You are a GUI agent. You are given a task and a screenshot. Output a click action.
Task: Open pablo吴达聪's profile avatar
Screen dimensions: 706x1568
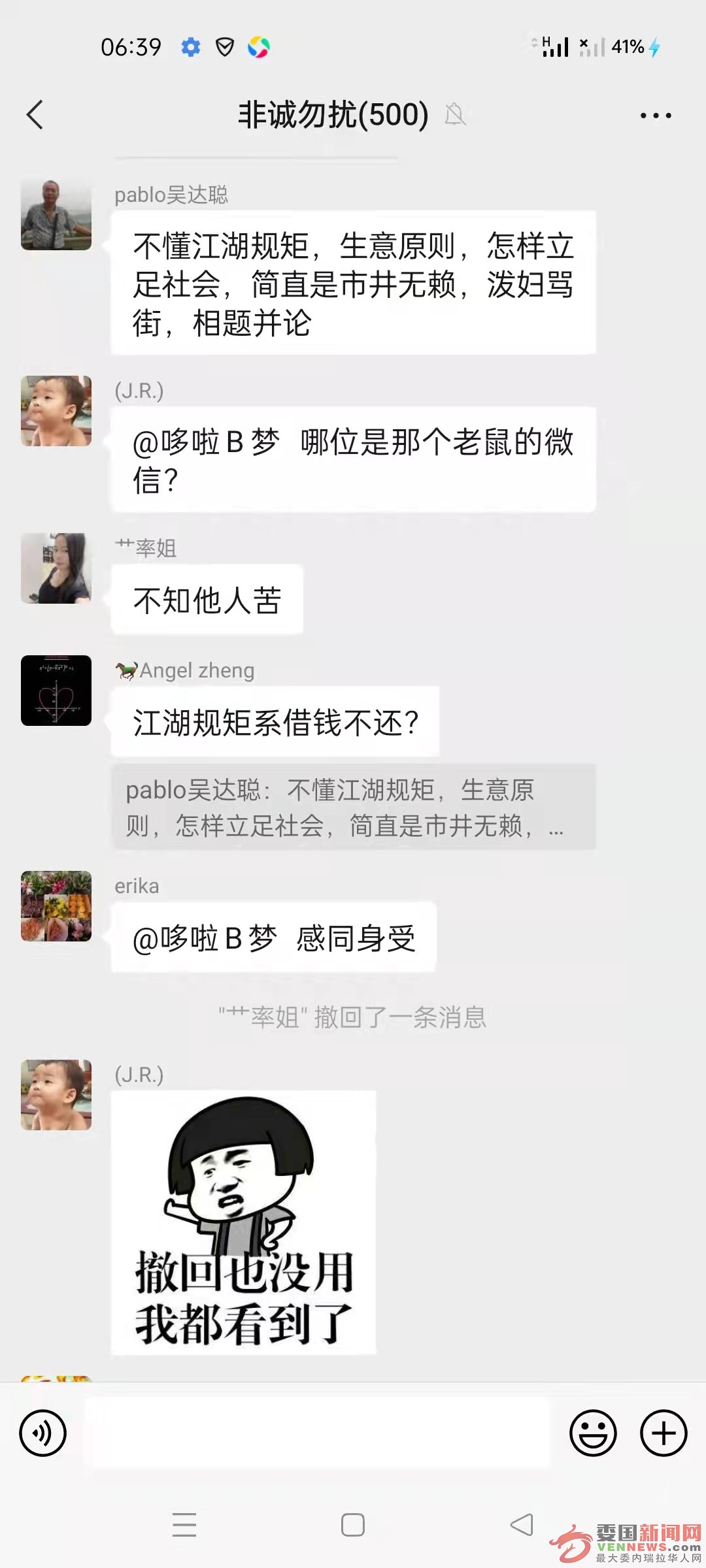(x=56, y=215)
